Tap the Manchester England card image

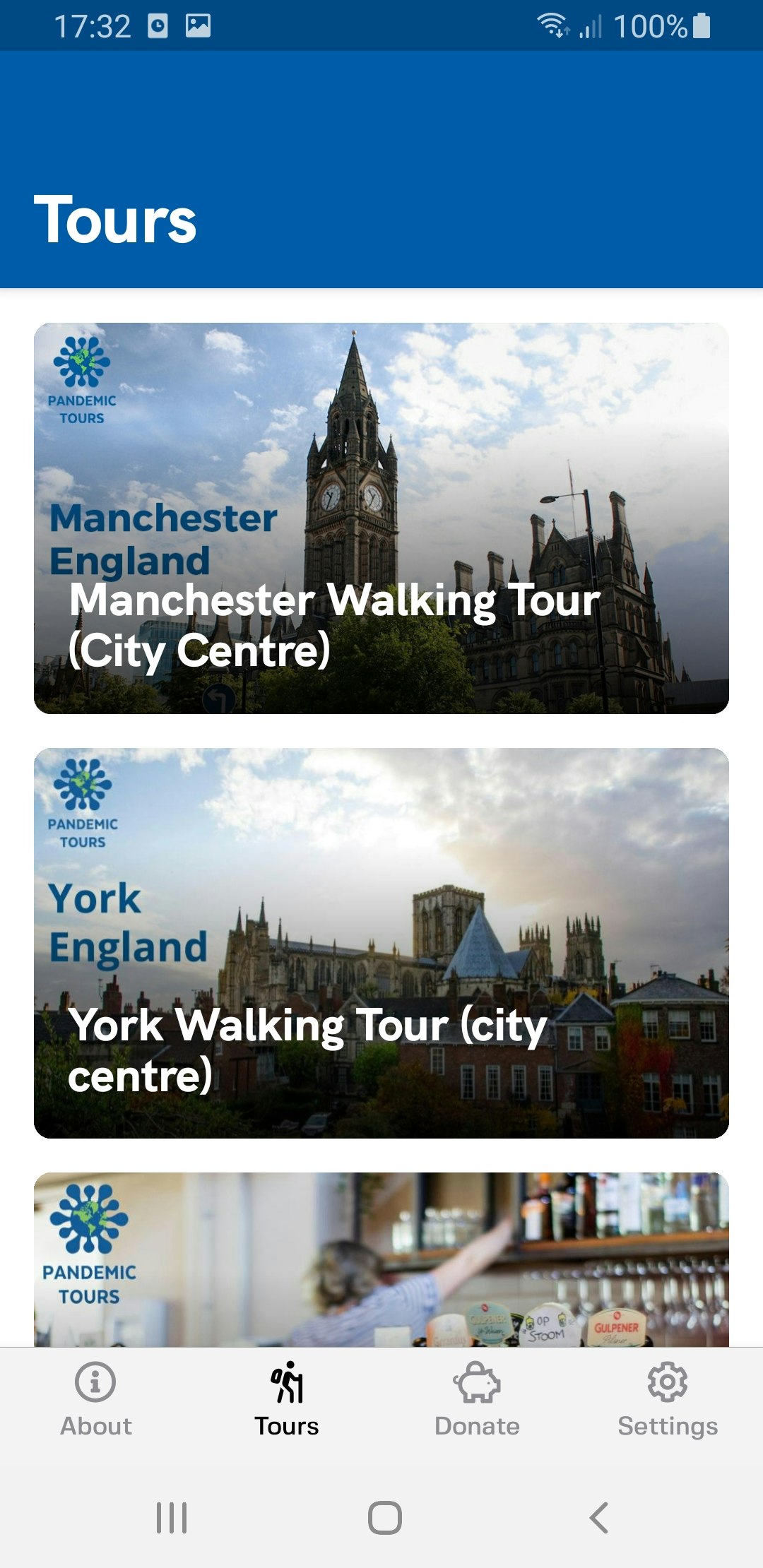click(x=381, y=519)
